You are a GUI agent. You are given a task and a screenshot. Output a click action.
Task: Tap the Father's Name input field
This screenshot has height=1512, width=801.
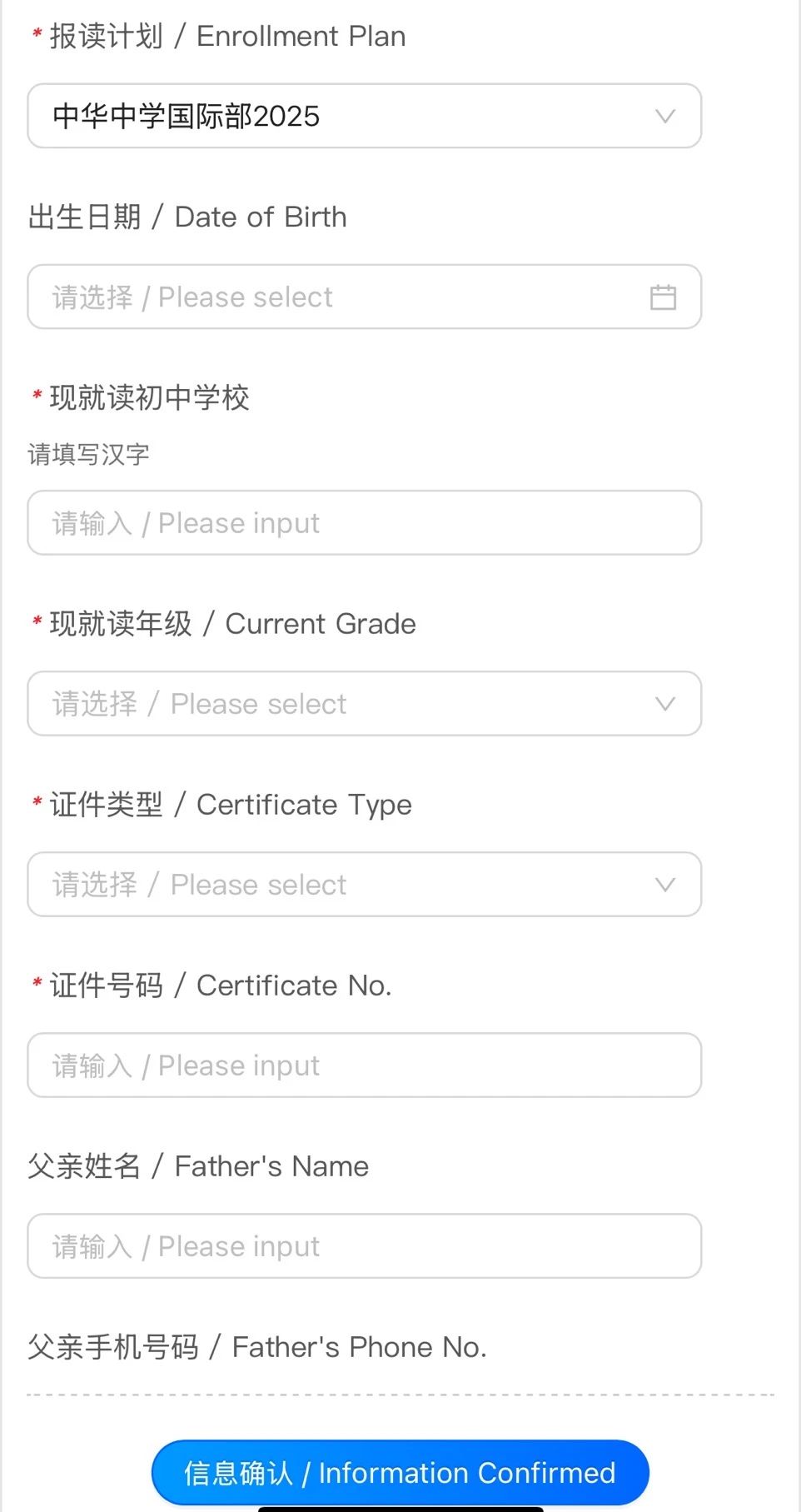point(365,1245)
